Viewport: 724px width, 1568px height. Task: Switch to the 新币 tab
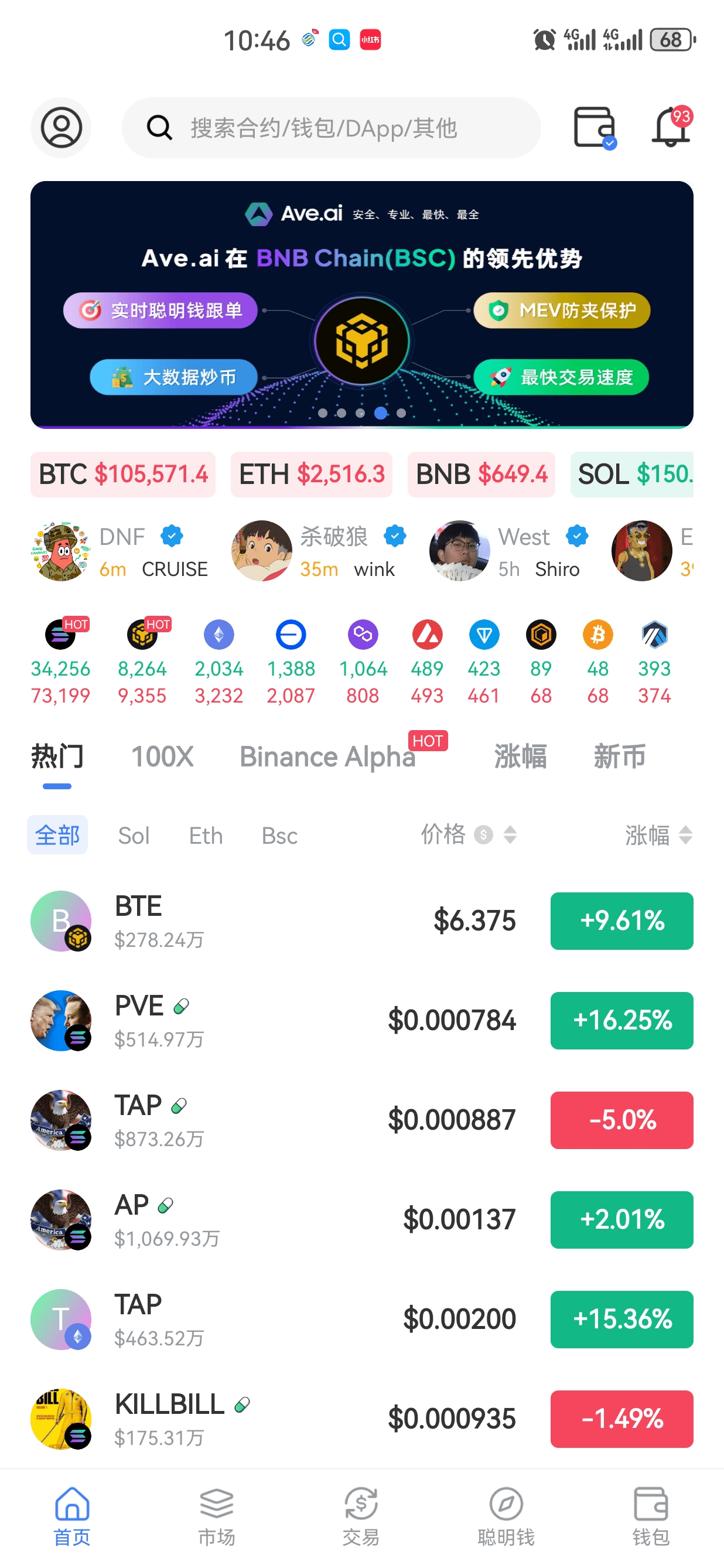point(619,756)
